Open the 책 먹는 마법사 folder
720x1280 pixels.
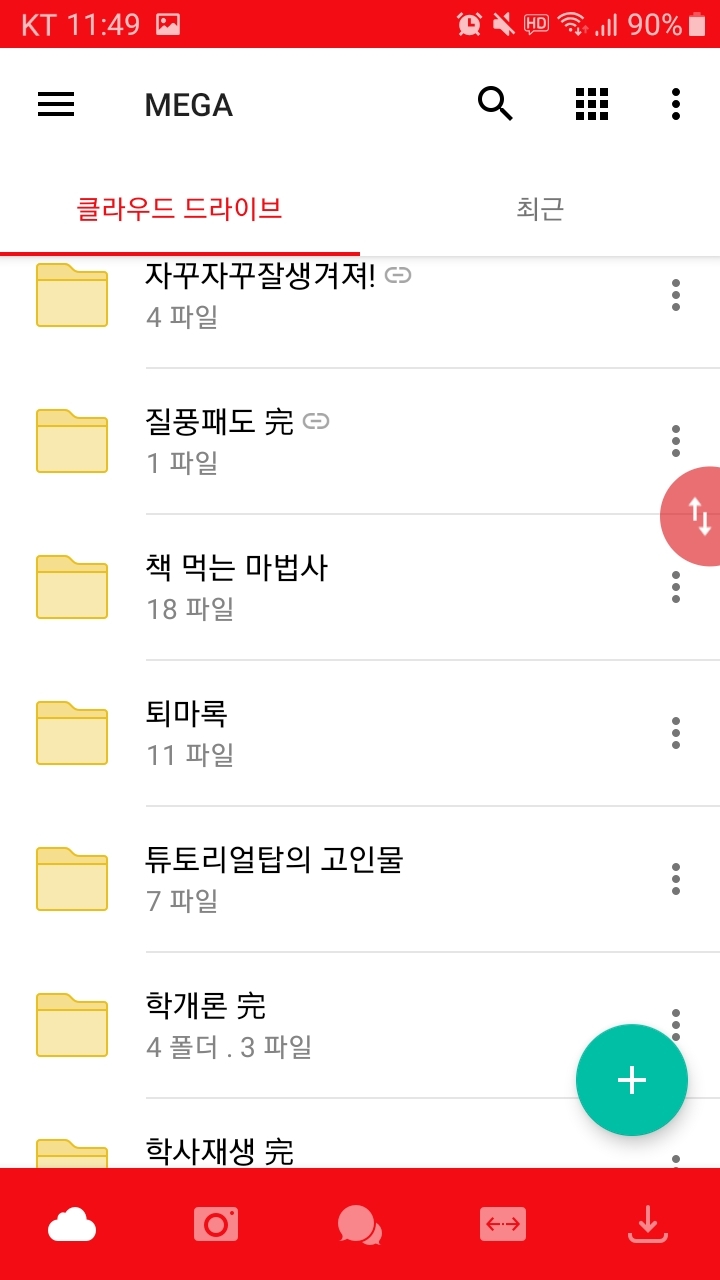(x=237, y=586)
